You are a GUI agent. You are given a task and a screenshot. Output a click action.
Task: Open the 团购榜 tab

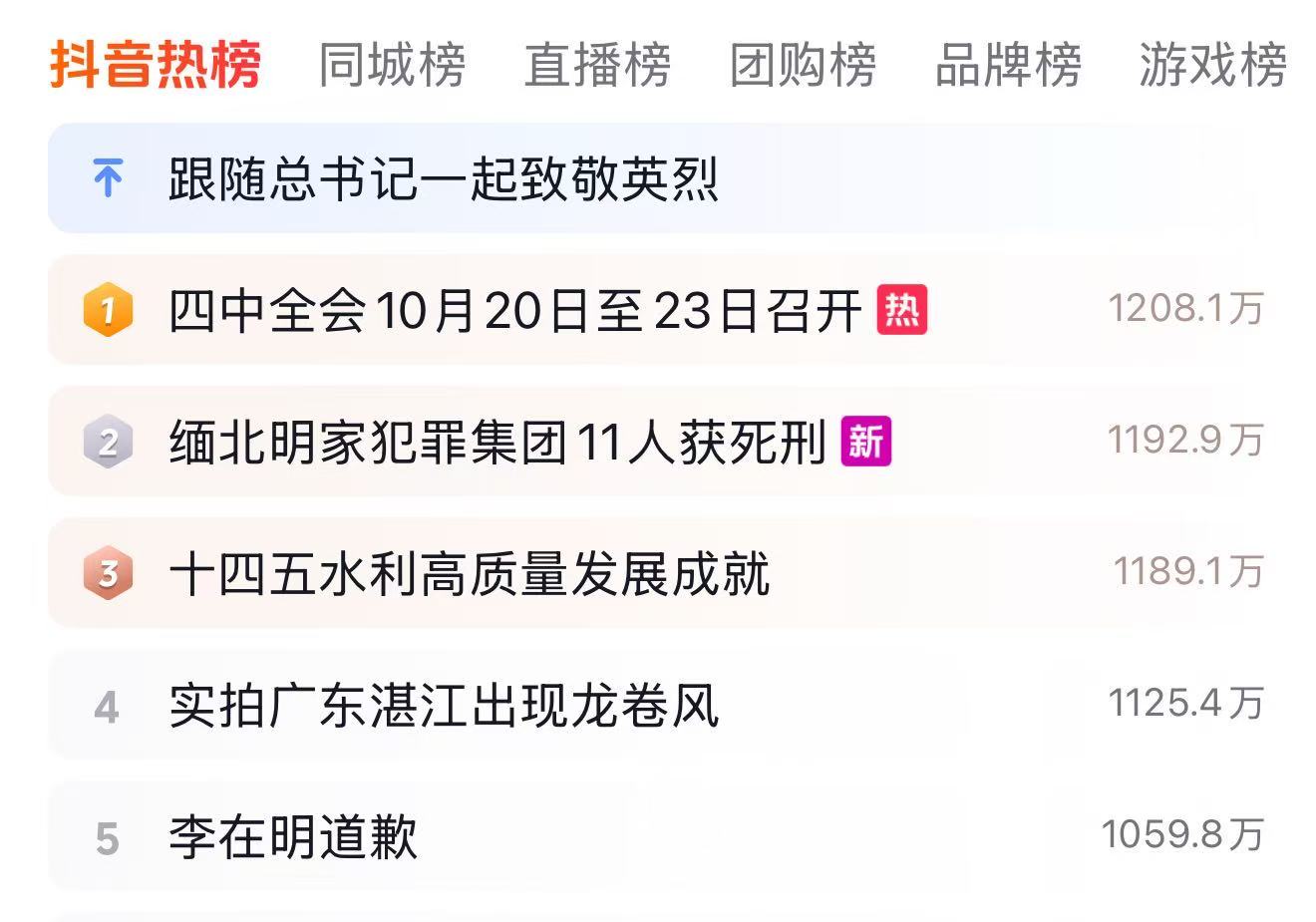803,66
